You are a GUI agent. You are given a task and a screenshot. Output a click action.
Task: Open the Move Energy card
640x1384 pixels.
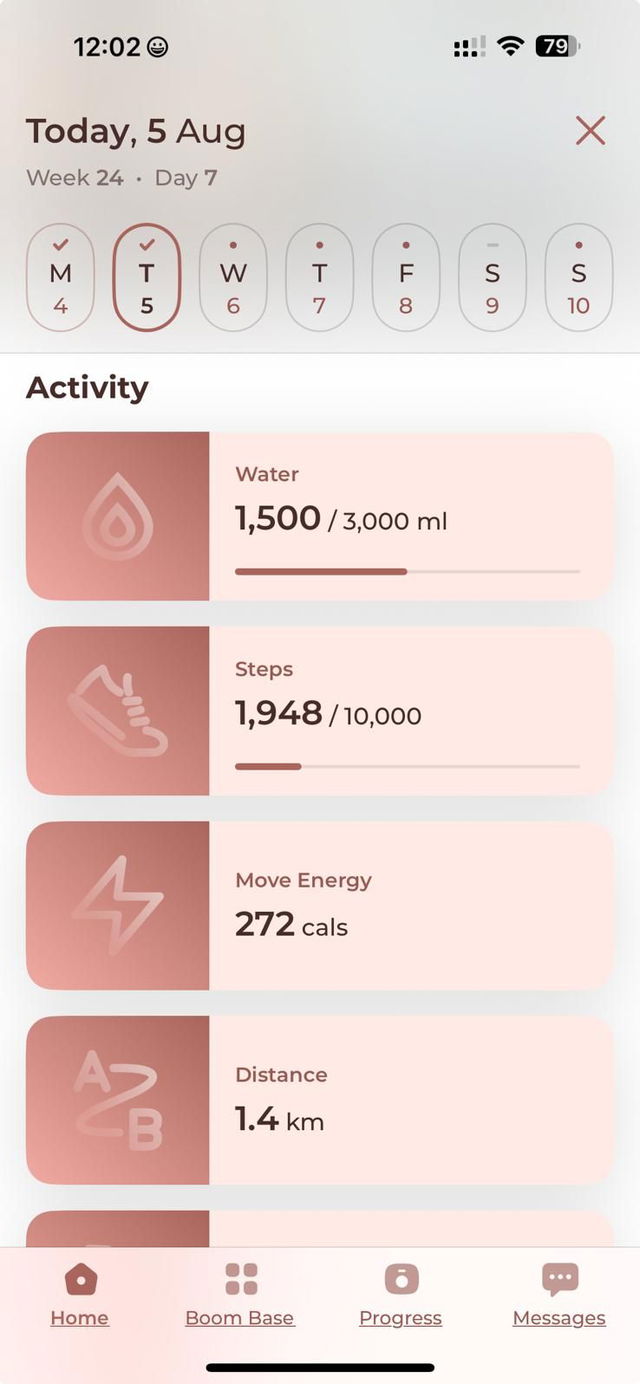tap(320, 906)
